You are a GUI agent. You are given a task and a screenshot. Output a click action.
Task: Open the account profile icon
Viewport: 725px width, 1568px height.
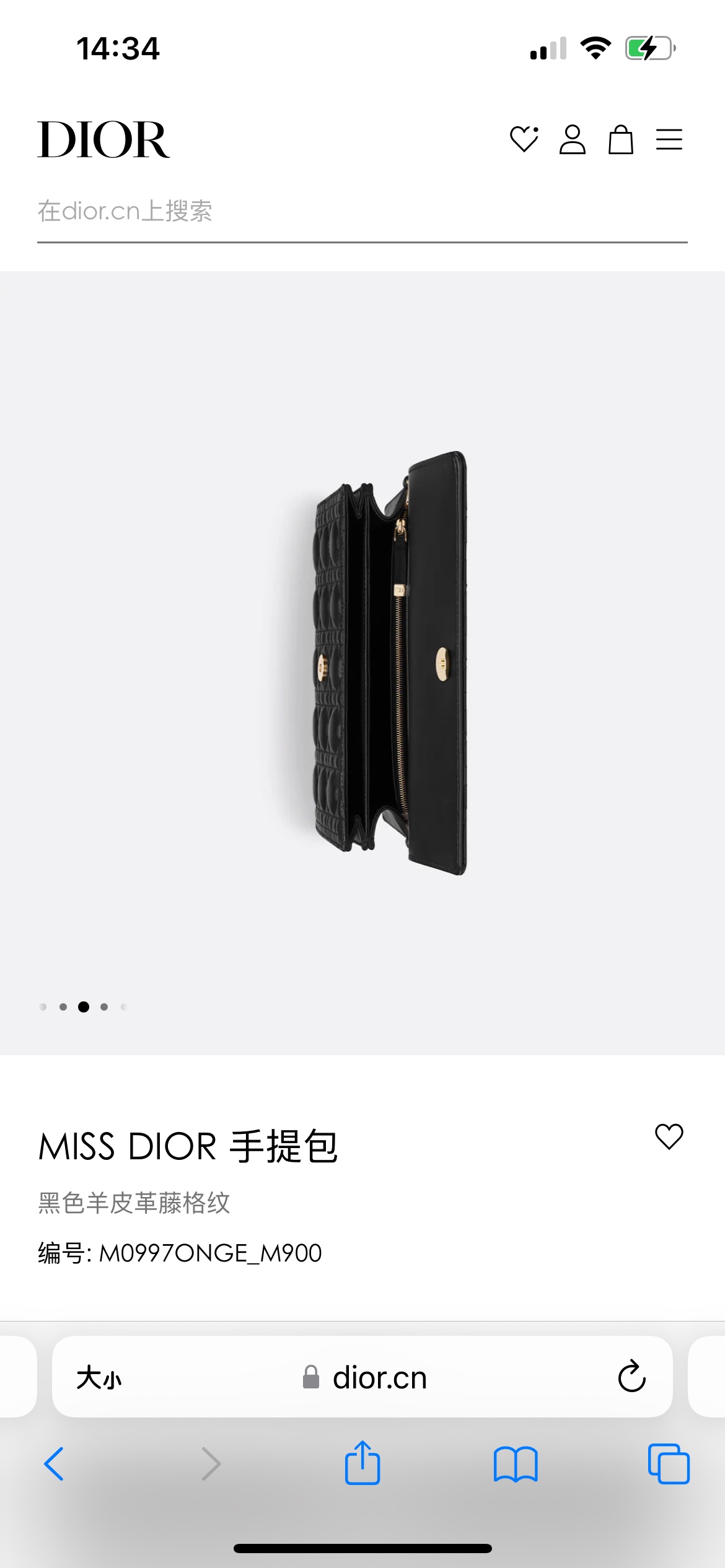(x=572, y=139)
